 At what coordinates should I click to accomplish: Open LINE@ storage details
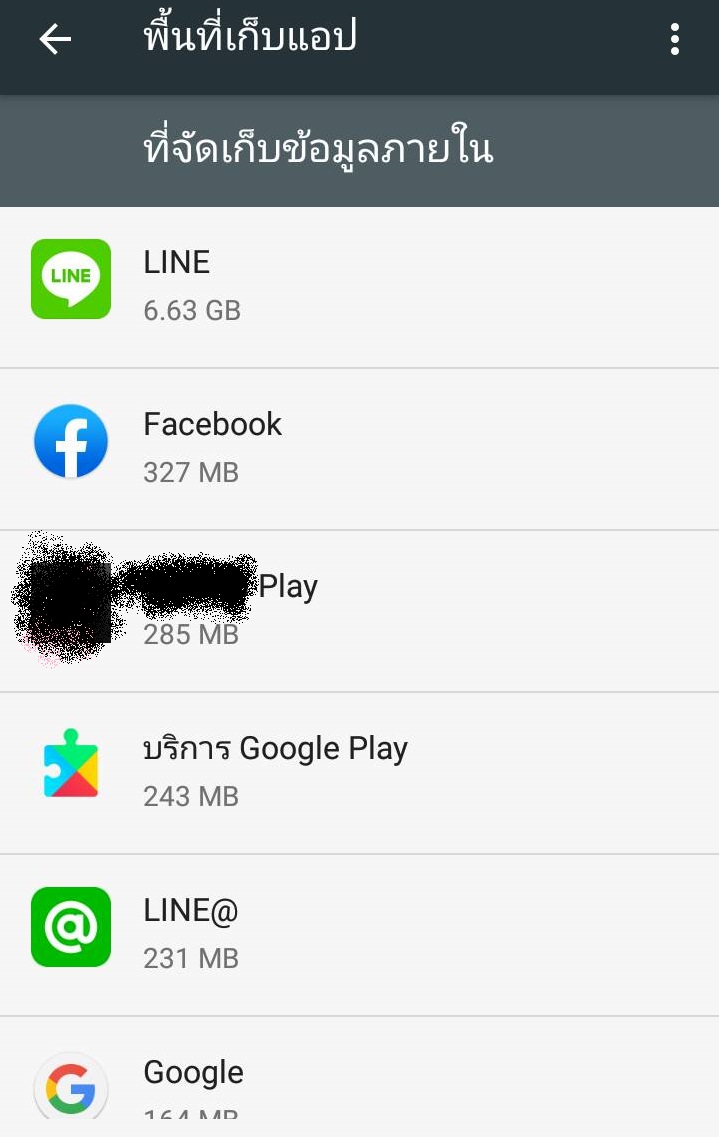tap(360, 935)
